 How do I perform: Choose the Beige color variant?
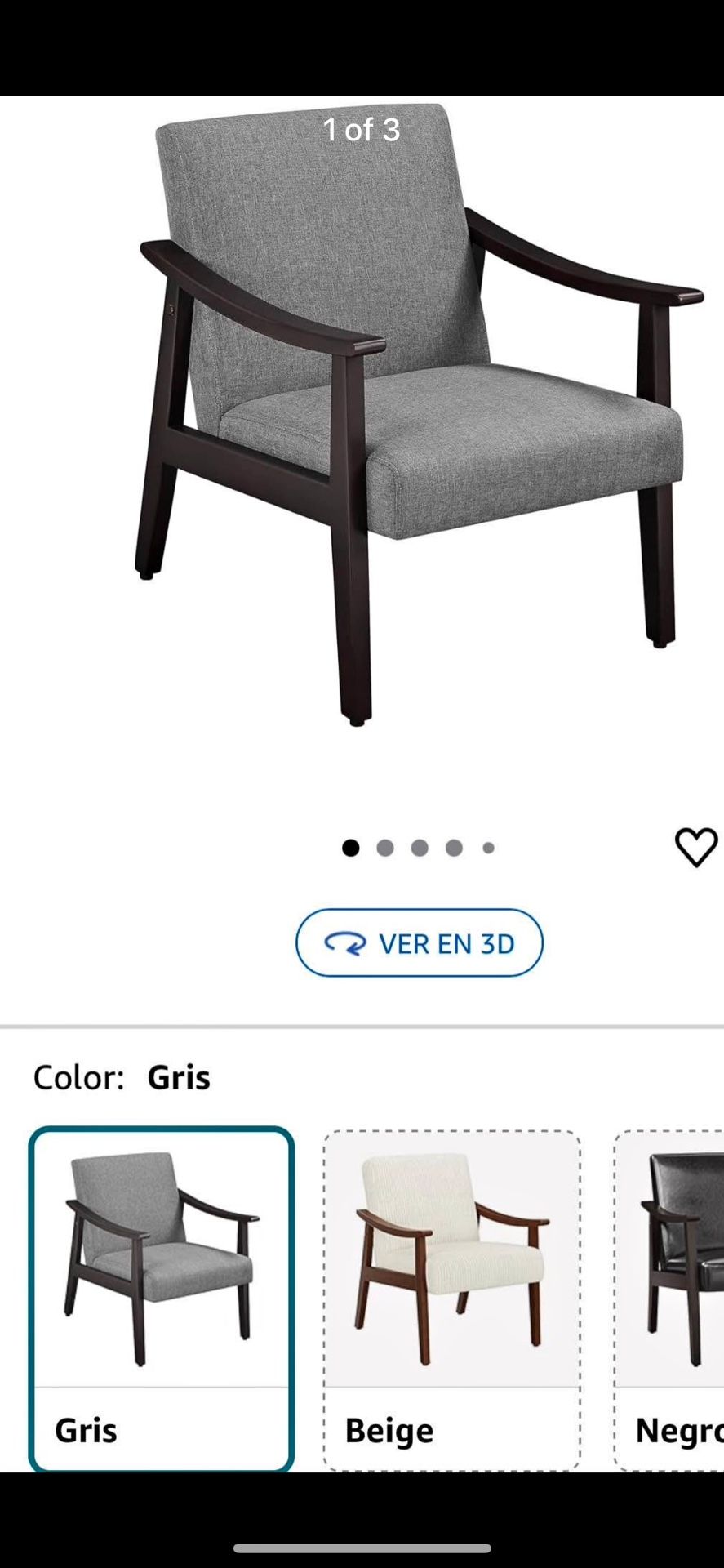tap(451, 1298)
